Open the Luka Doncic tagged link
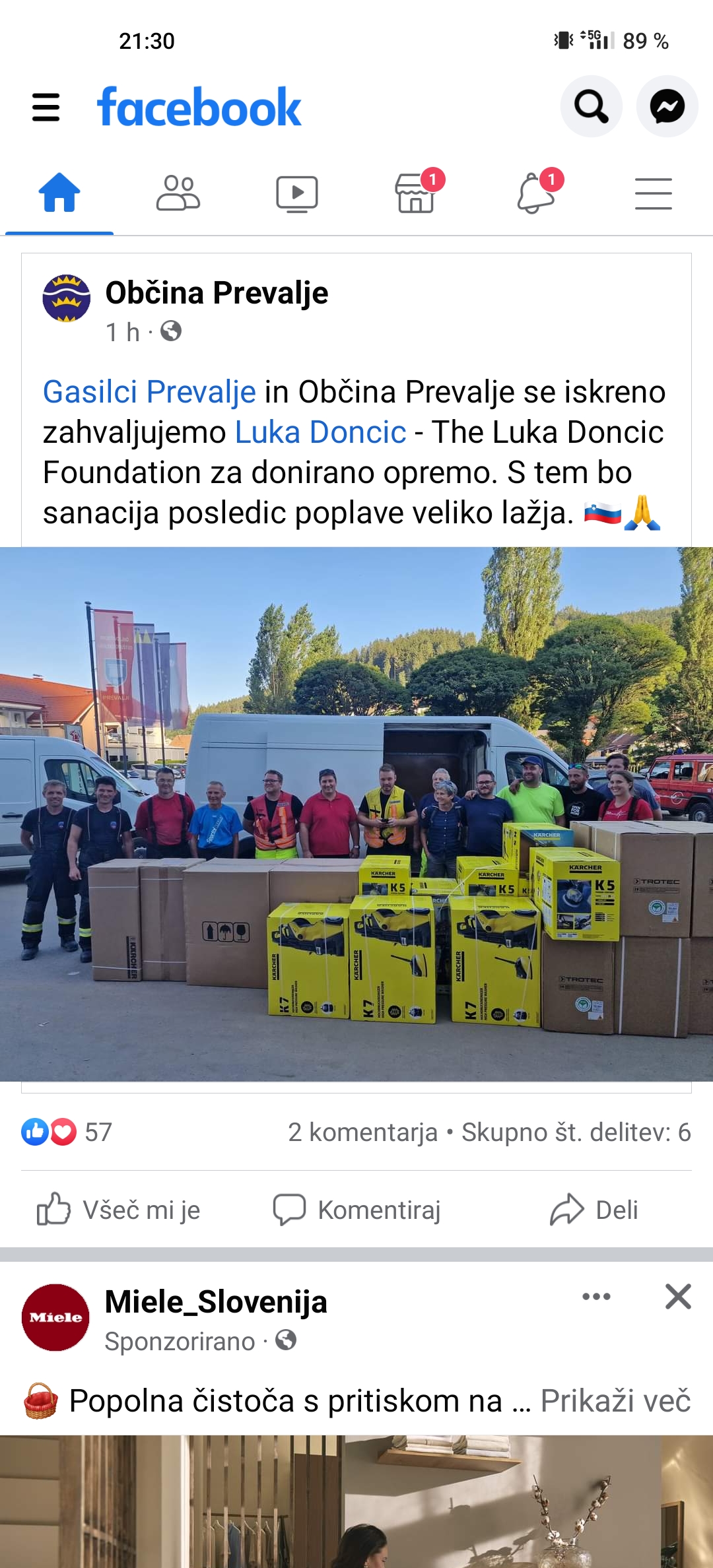This screenshot has width=713, height=1568. tap(320, 433)
